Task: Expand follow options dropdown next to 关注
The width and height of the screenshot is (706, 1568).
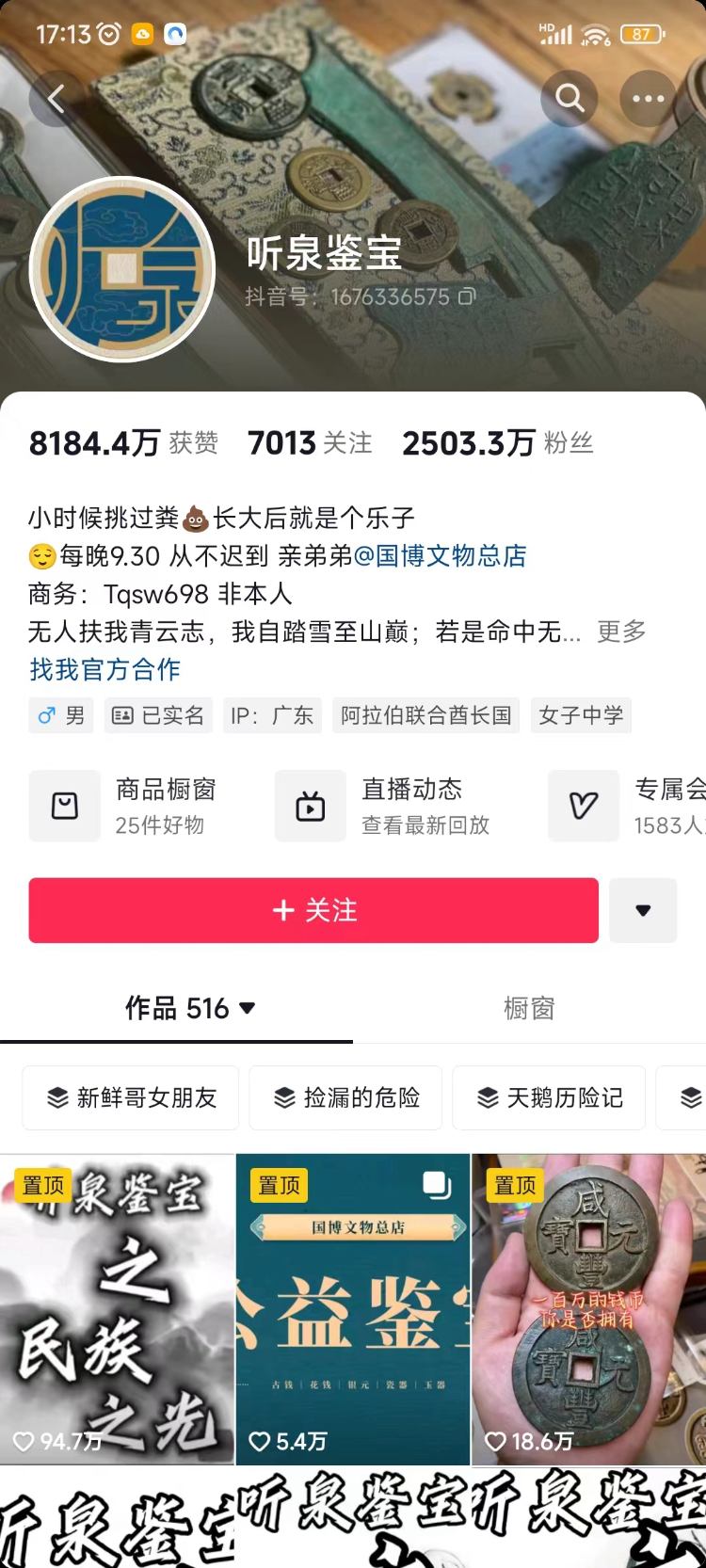Action: click(643, 910)
